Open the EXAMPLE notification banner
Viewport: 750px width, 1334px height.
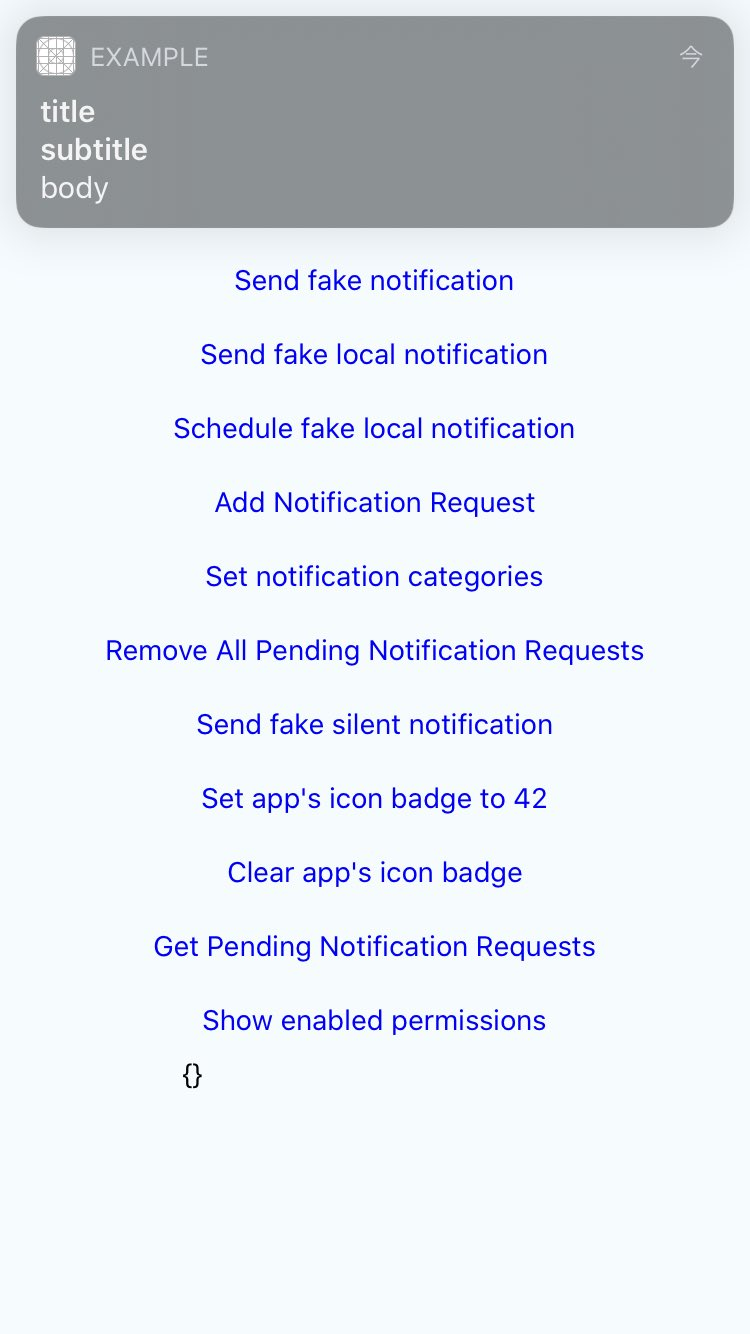(x=374, y=122)
